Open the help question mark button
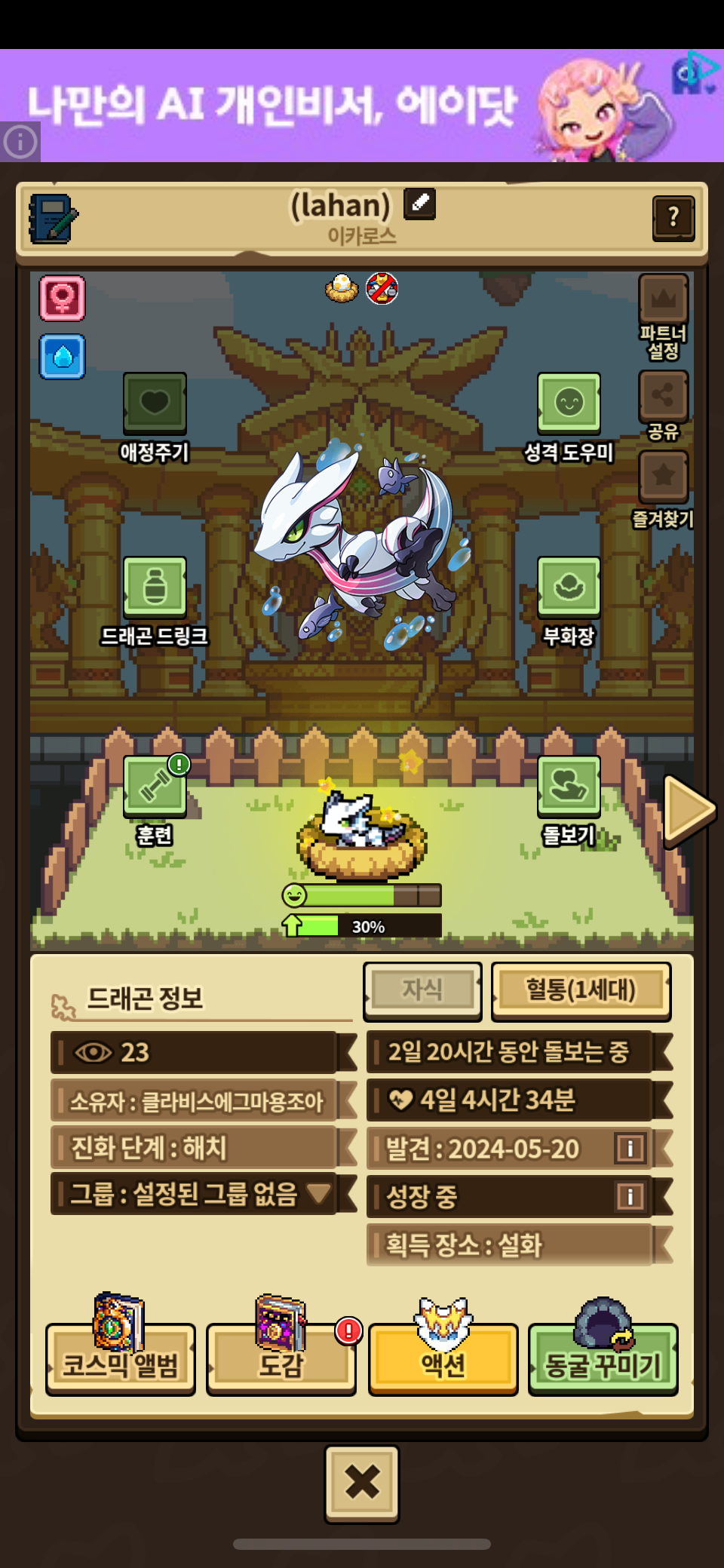 673,219
